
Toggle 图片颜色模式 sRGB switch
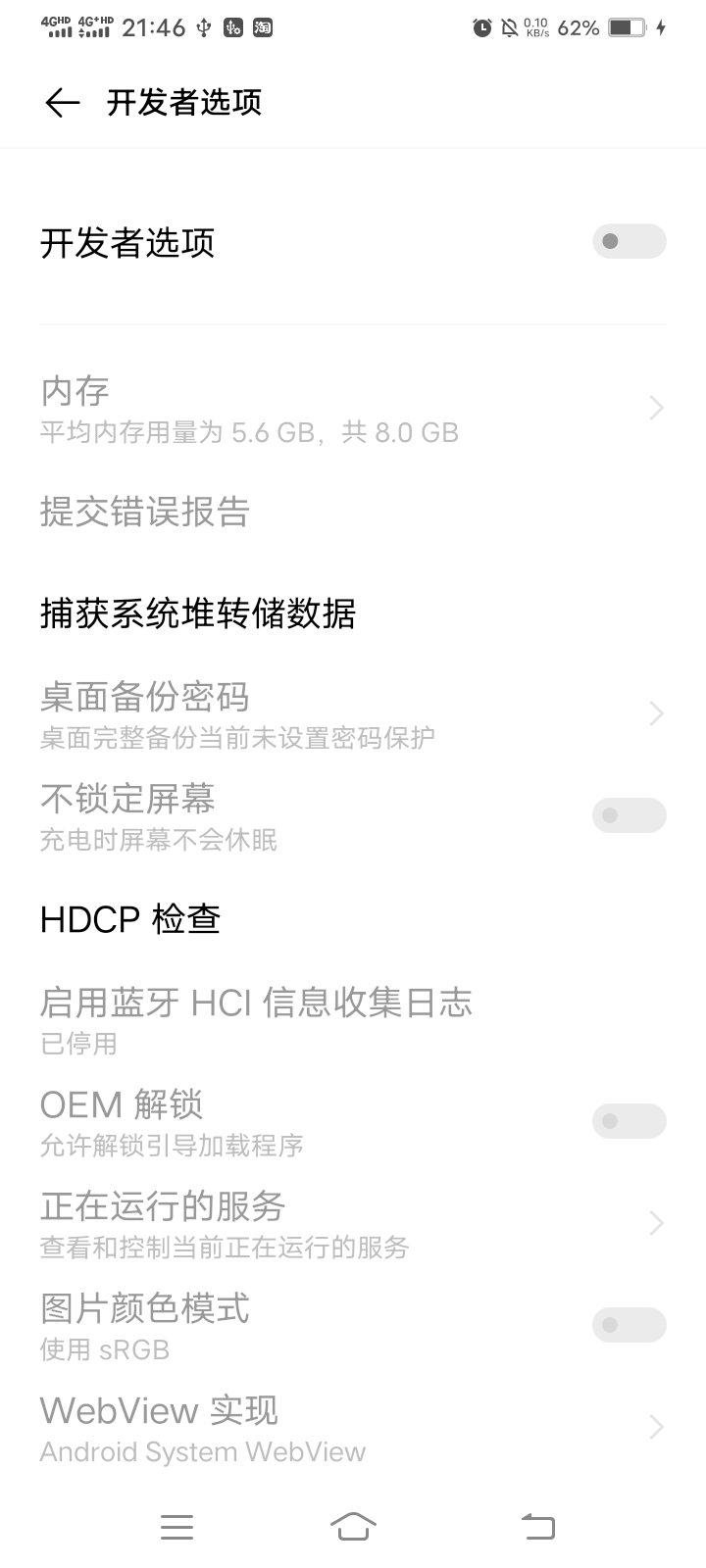pos(629,1325)
